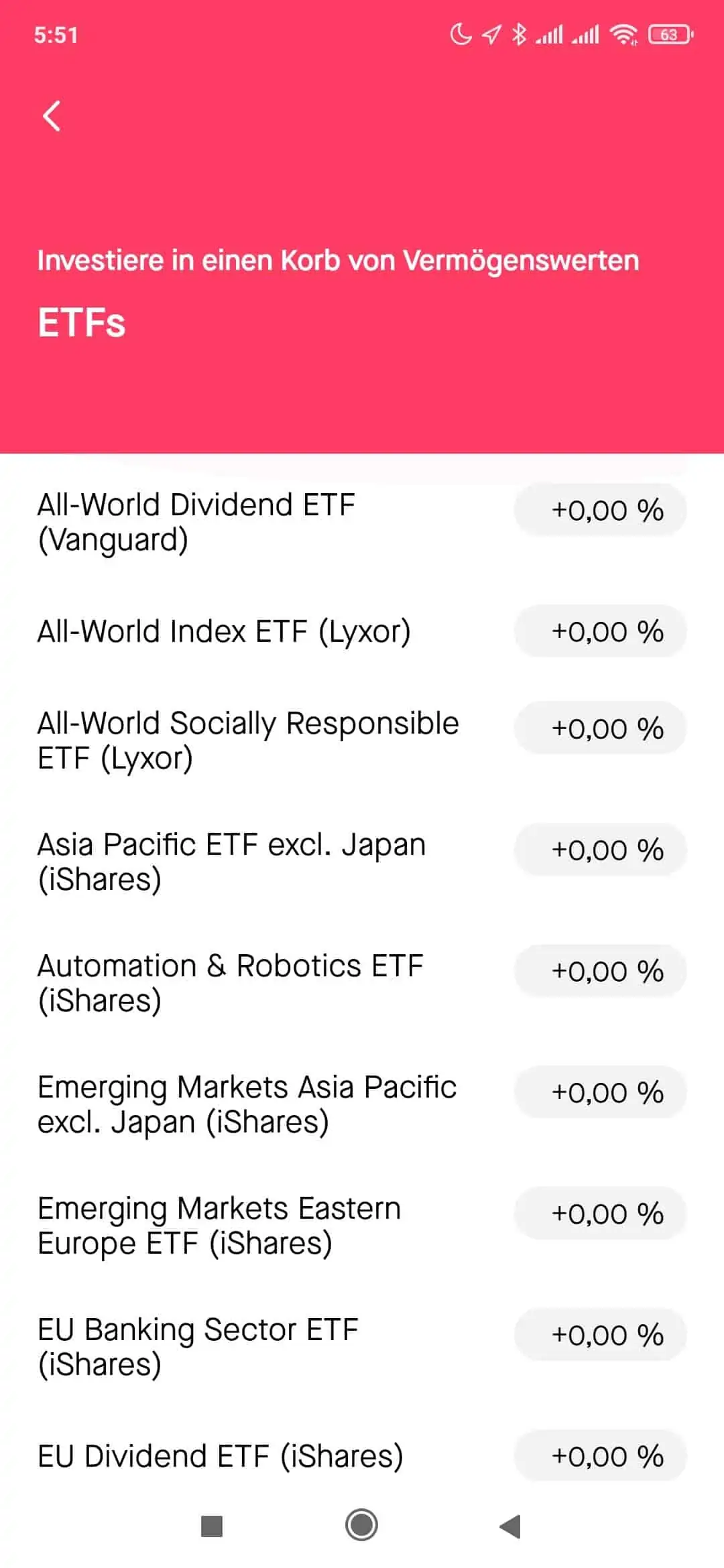Open All-World Dividend ETF (Vanguard)
724x1568 pixels.
coord(362,522)
